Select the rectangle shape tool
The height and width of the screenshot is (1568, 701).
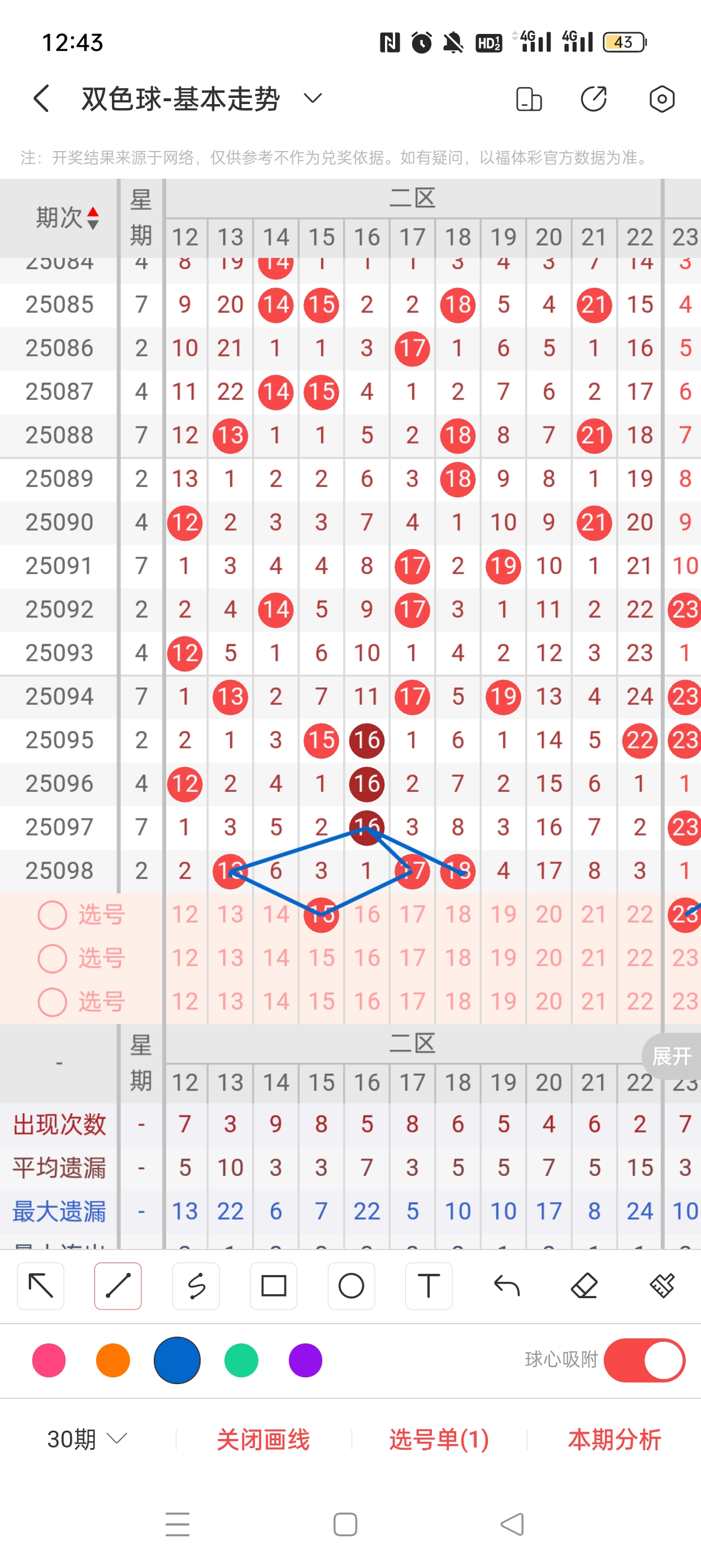click(x=273, y=1286)
